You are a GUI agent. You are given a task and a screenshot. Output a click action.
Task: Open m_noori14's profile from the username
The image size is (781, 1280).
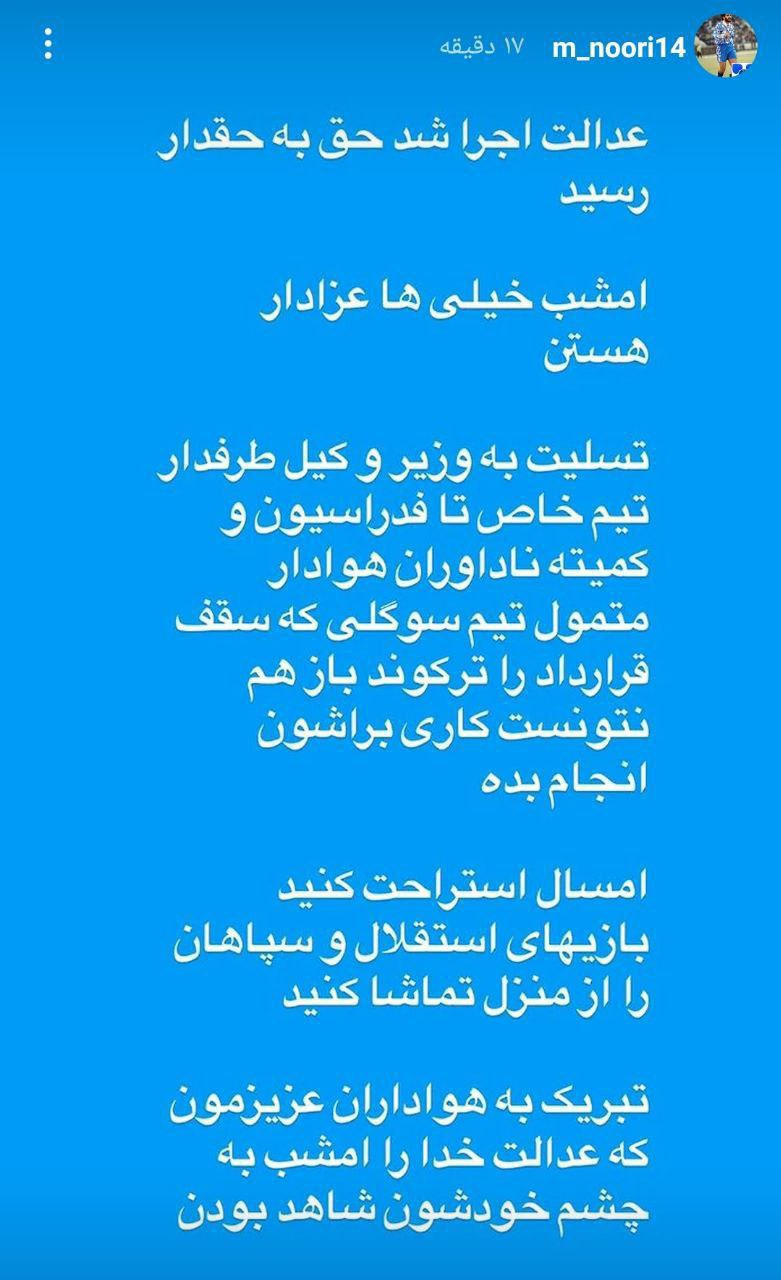pyautogui.click(x=618, y=48)
